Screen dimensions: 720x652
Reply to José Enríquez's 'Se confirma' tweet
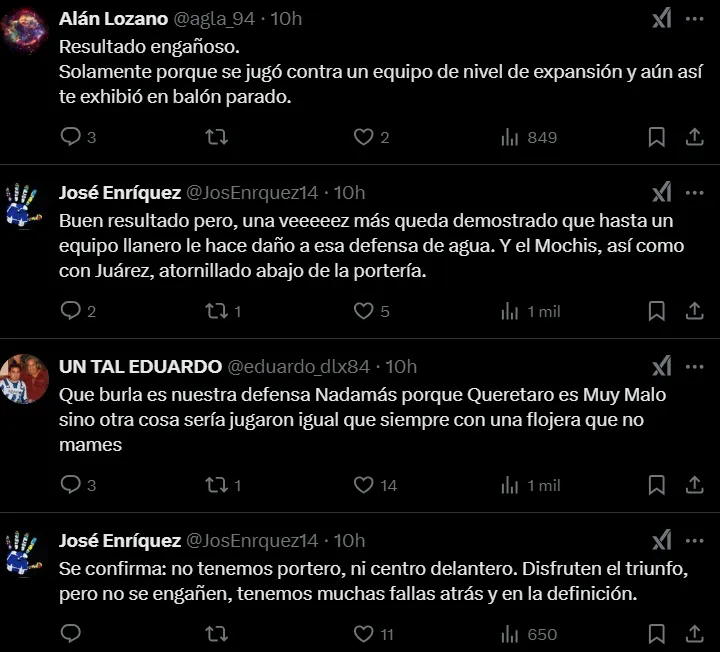pos(70,633)
